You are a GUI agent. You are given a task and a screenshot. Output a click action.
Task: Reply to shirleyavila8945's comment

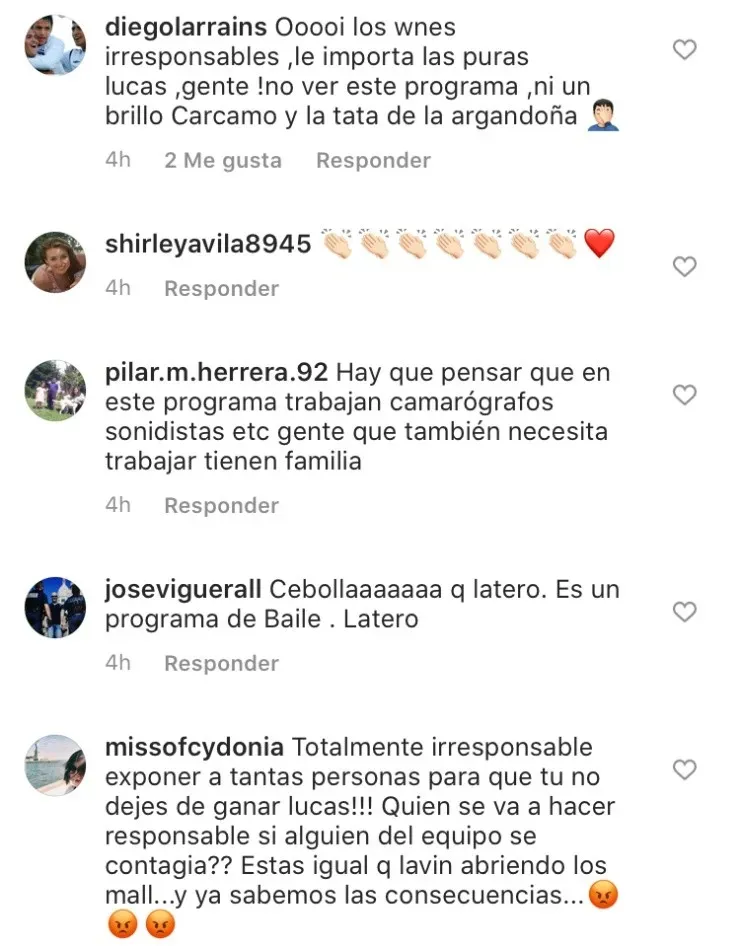(221, 288)
